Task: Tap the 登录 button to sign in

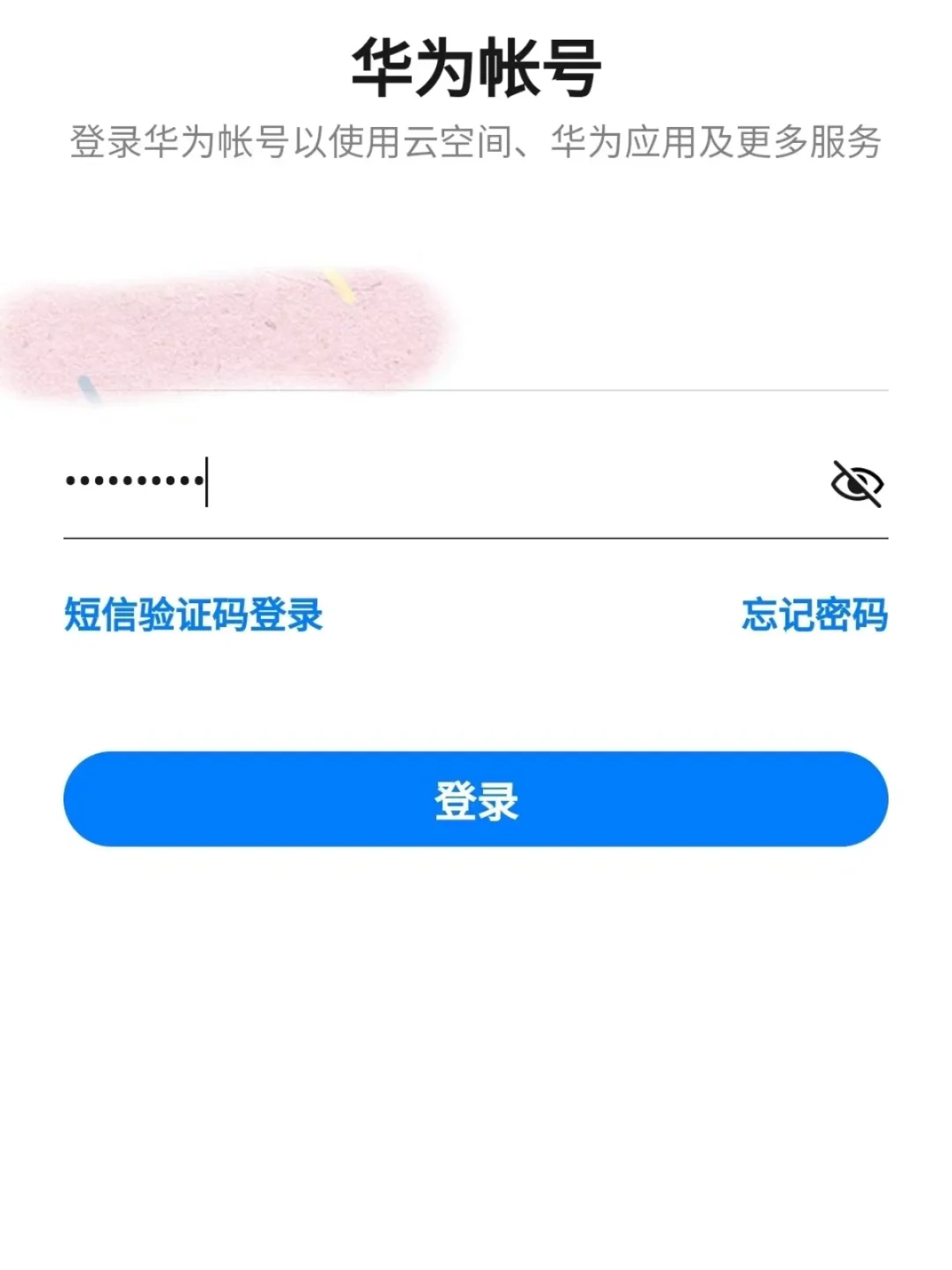Action: coord(476,799)
